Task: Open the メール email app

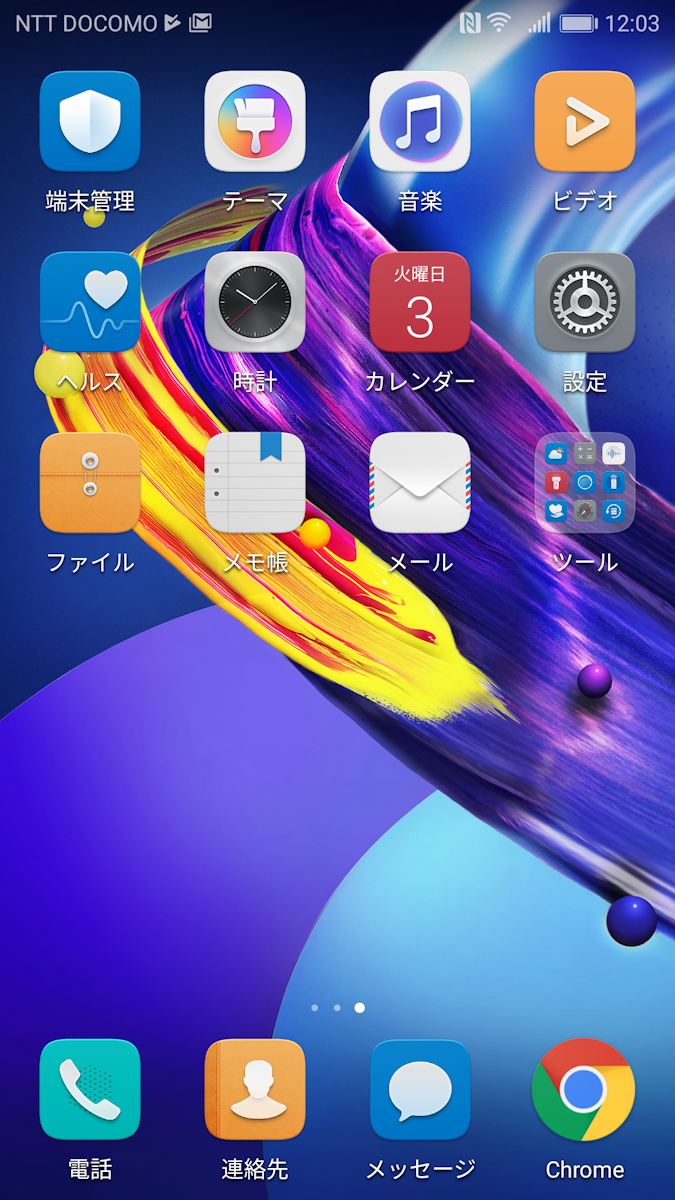Action: (420, 483)
